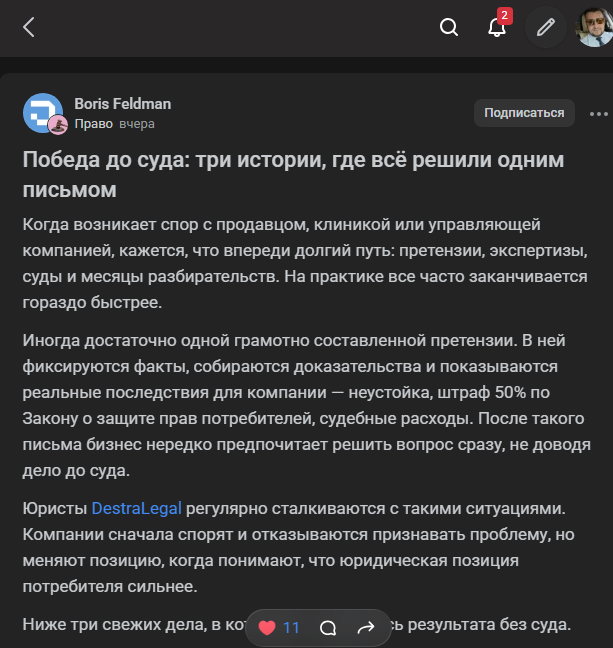Go back using the top-left arrow

28,27
